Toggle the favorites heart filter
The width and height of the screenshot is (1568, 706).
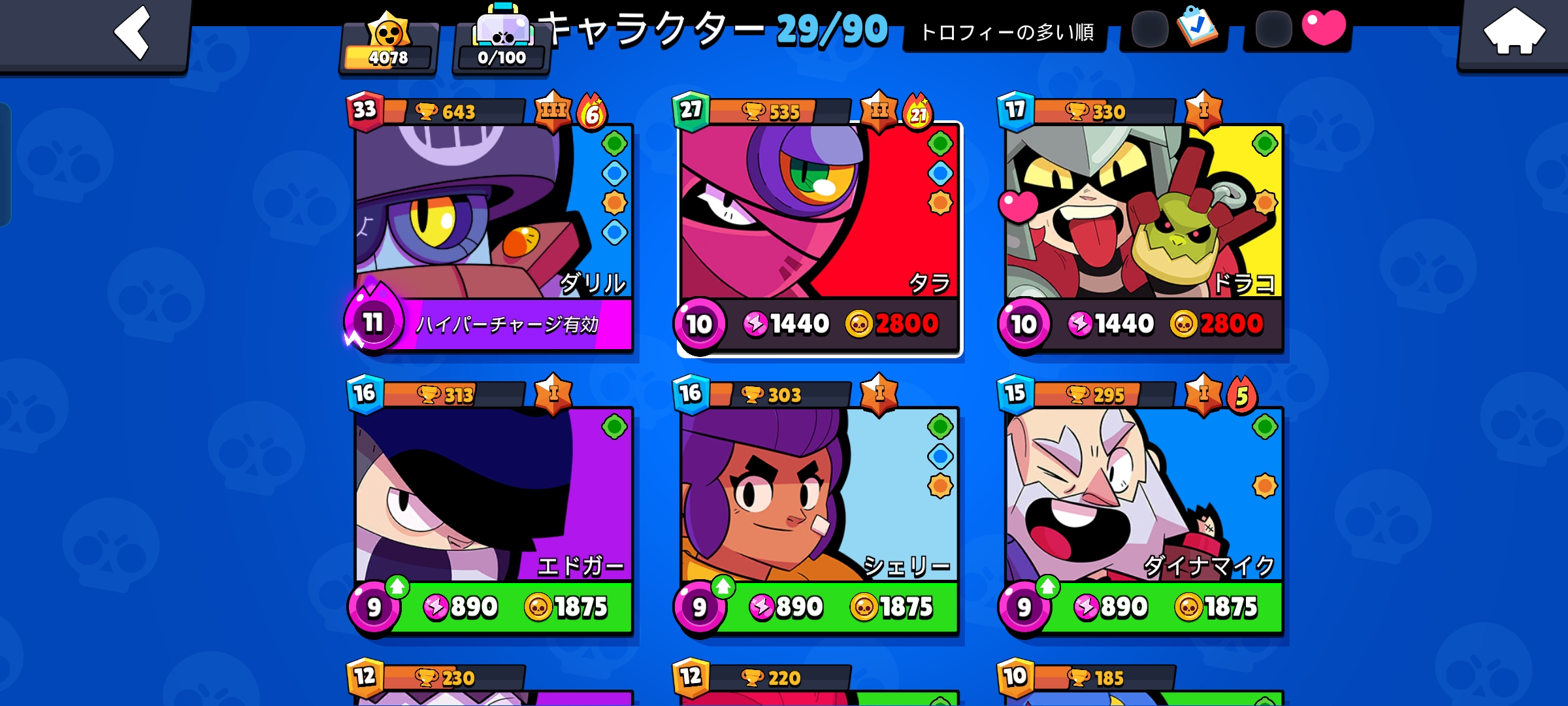(1298, 29)
